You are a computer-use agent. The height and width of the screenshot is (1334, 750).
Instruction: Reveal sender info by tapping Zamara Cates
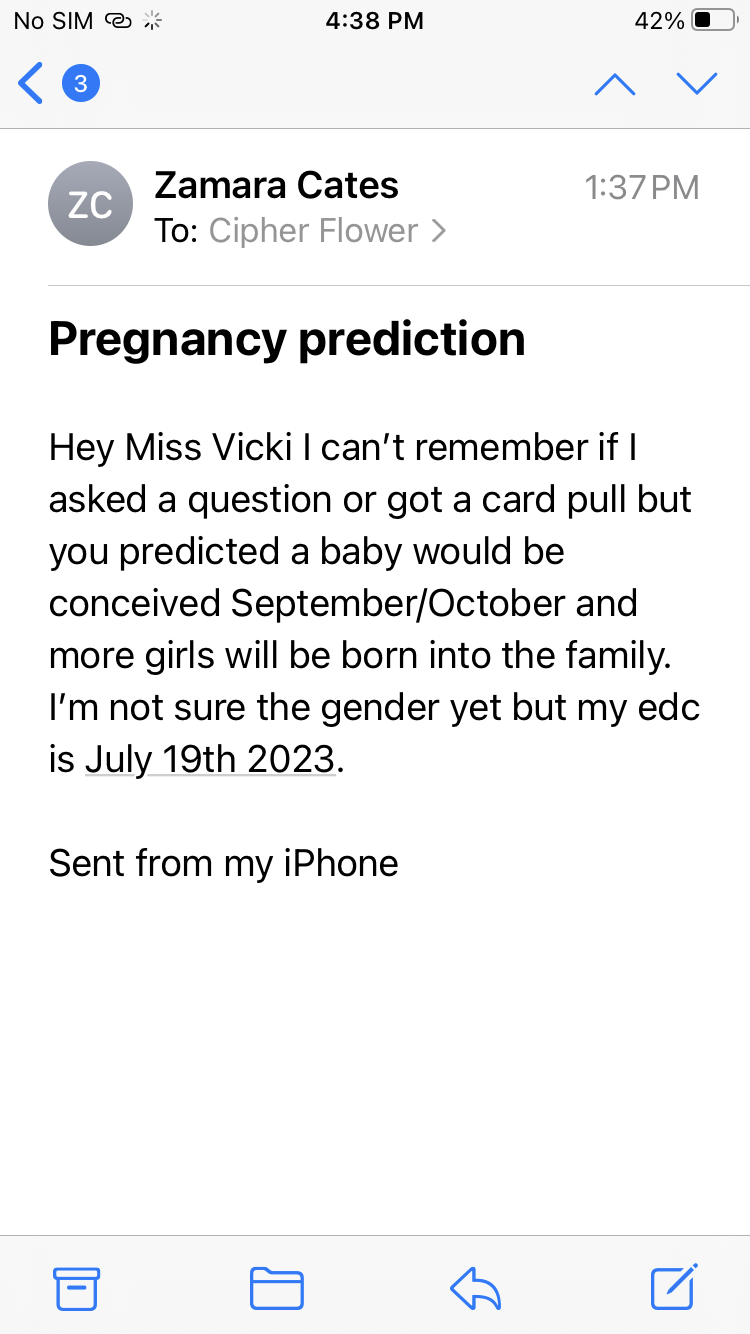click(x=276, y=185)
